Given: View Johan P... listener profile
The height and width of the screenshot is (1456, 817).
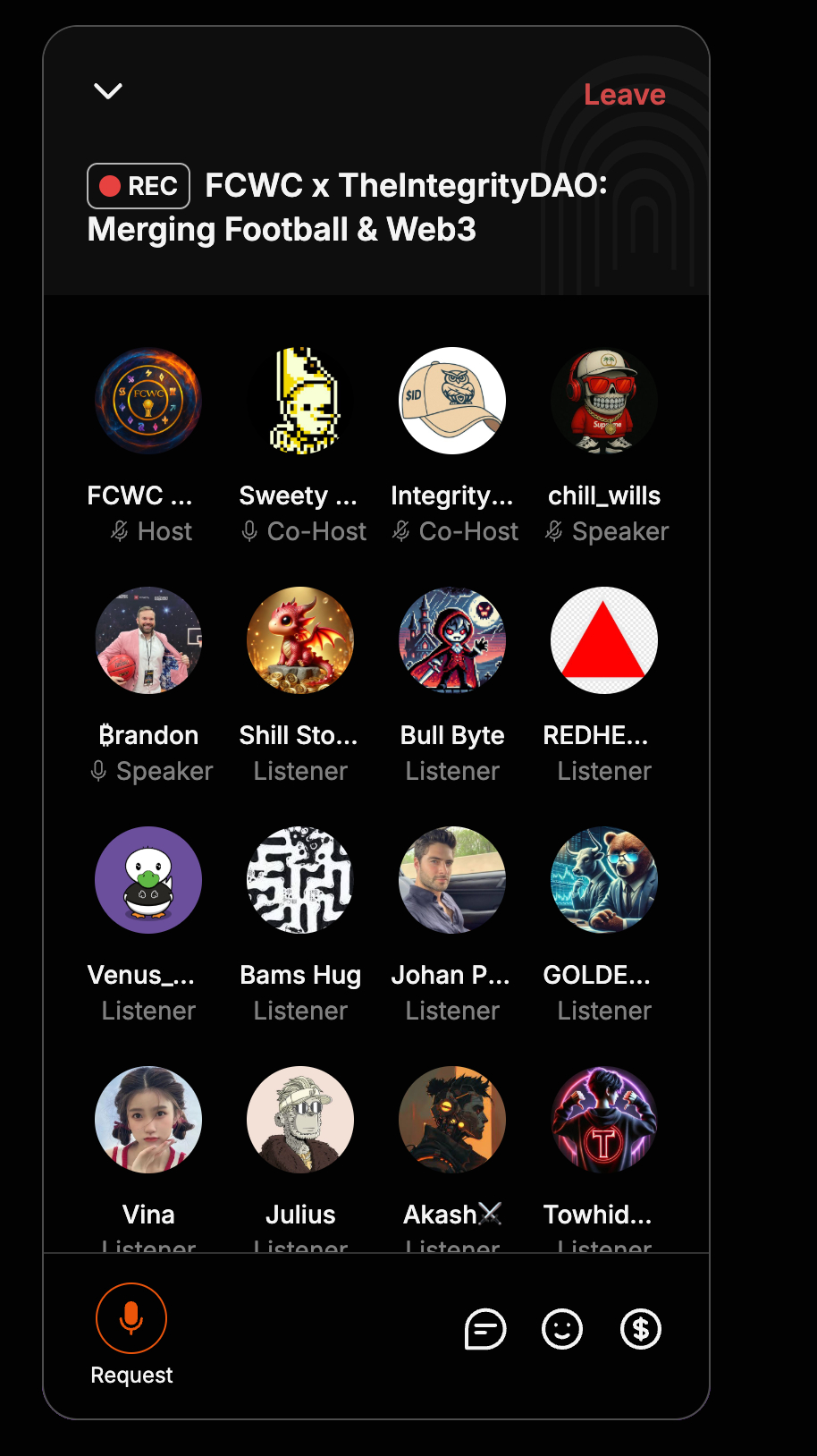Looking at the screenshot, I should click(452, 880).
